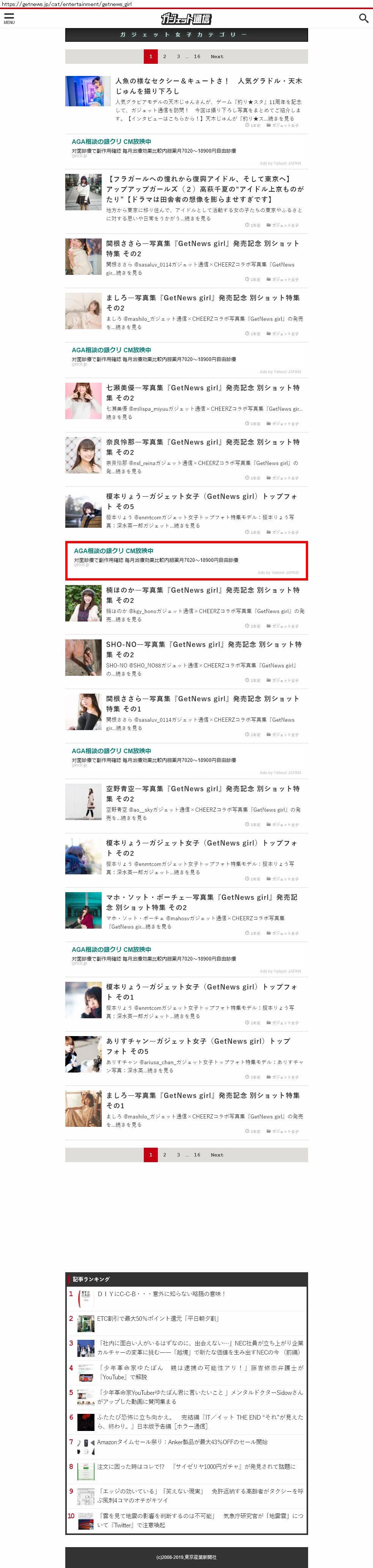
Task: Open 空野青空 写真集 別ショット特集 その2
Action: (x=203, y=793)
